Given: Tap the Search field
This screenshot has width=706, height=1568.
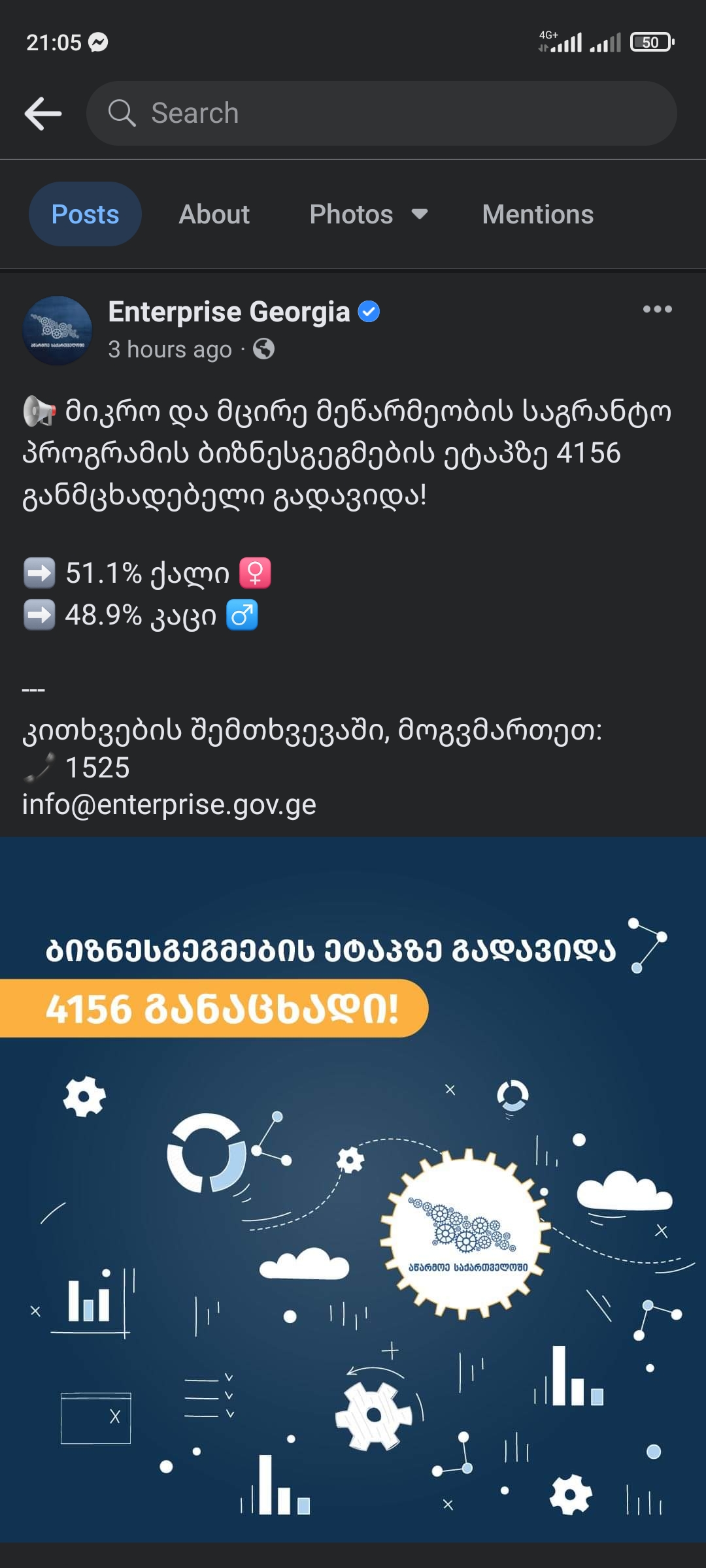Looking at the screenshot, I should [x=380, y=113].
